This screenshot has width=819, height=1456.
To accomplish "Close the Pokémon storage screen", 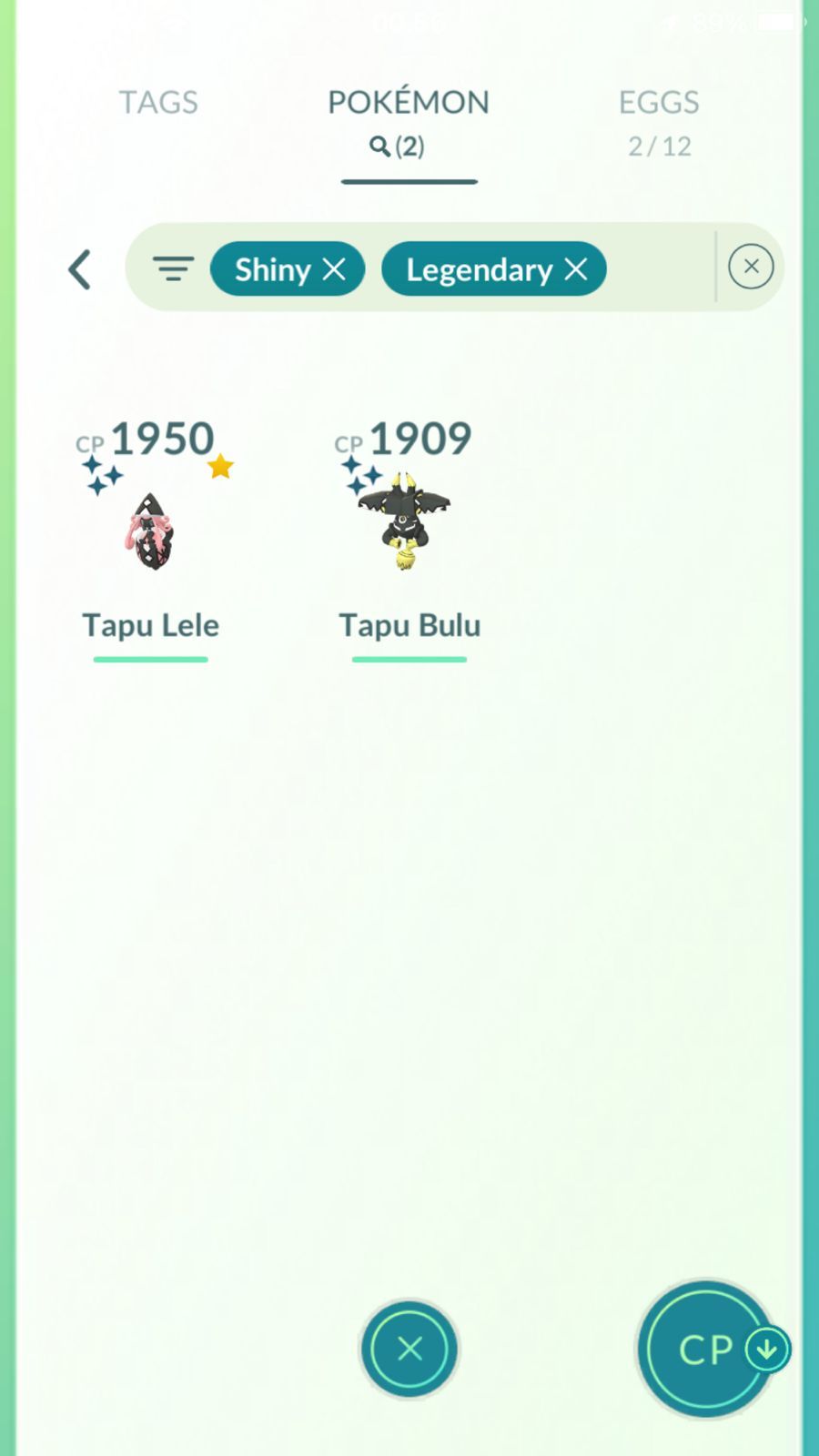I will 409,1348.
